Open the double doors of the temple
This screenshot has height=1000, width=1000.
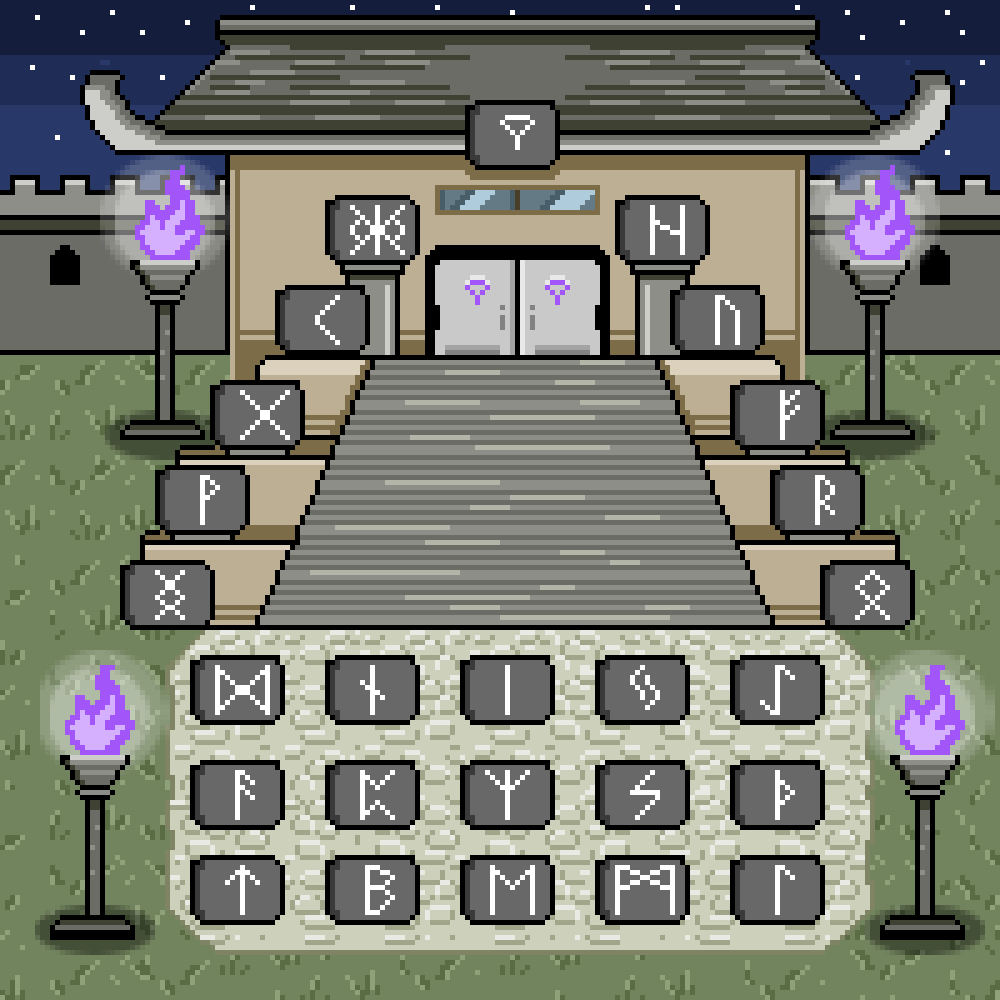point(517,305)
